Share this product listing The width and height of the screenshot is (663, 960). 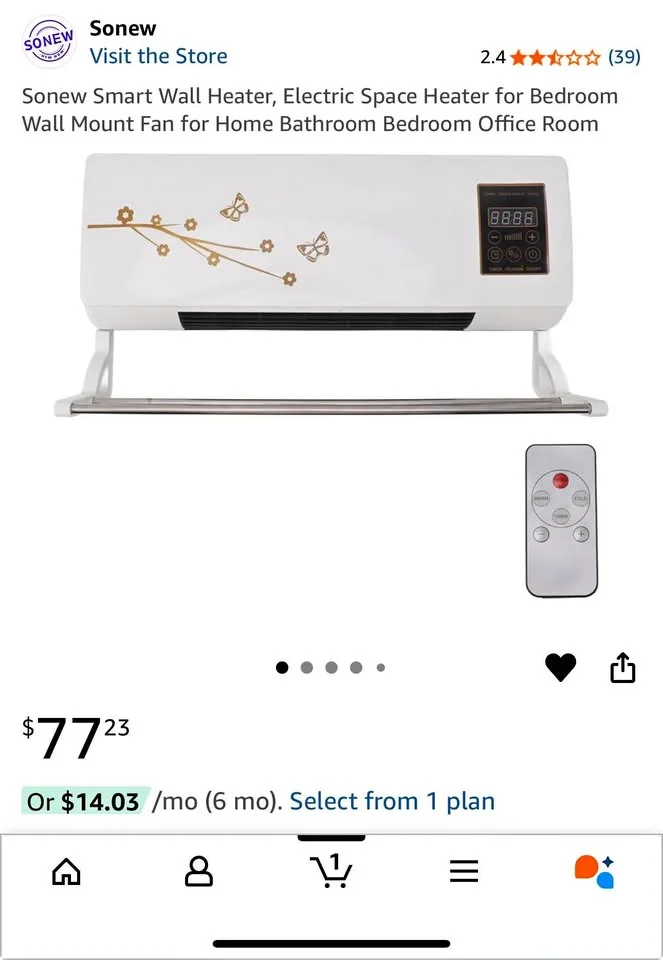coord(623,667)
